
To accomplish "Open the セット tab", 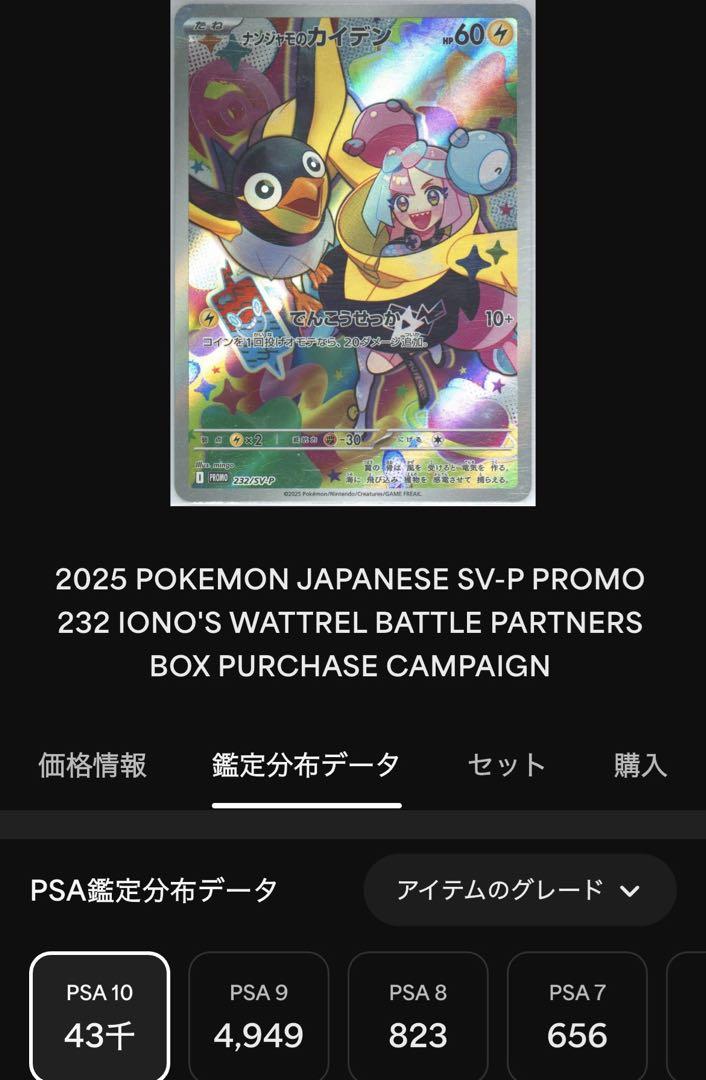I will [x=507, y=766].
